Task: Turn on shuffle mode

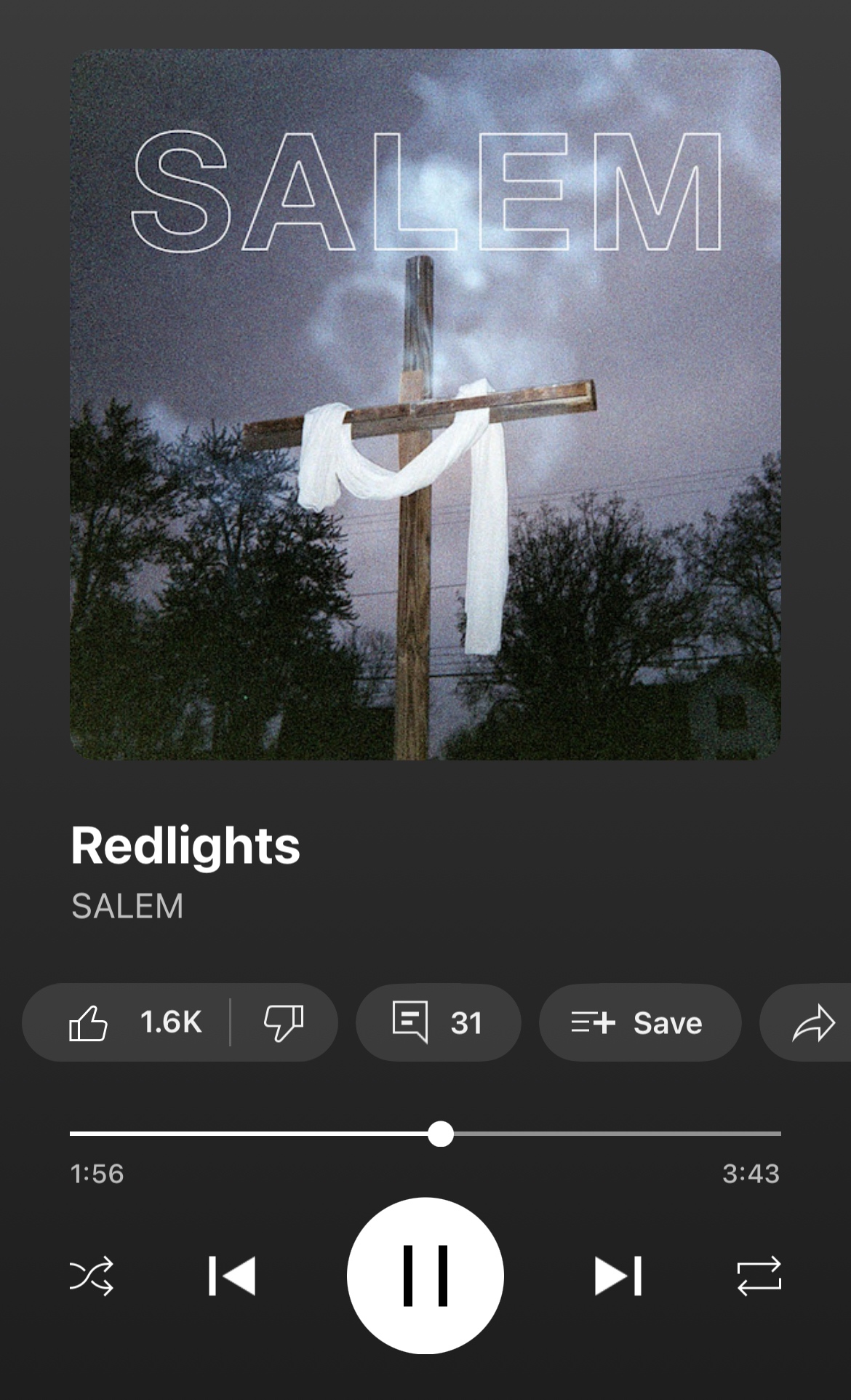Action: (92, 1276)
